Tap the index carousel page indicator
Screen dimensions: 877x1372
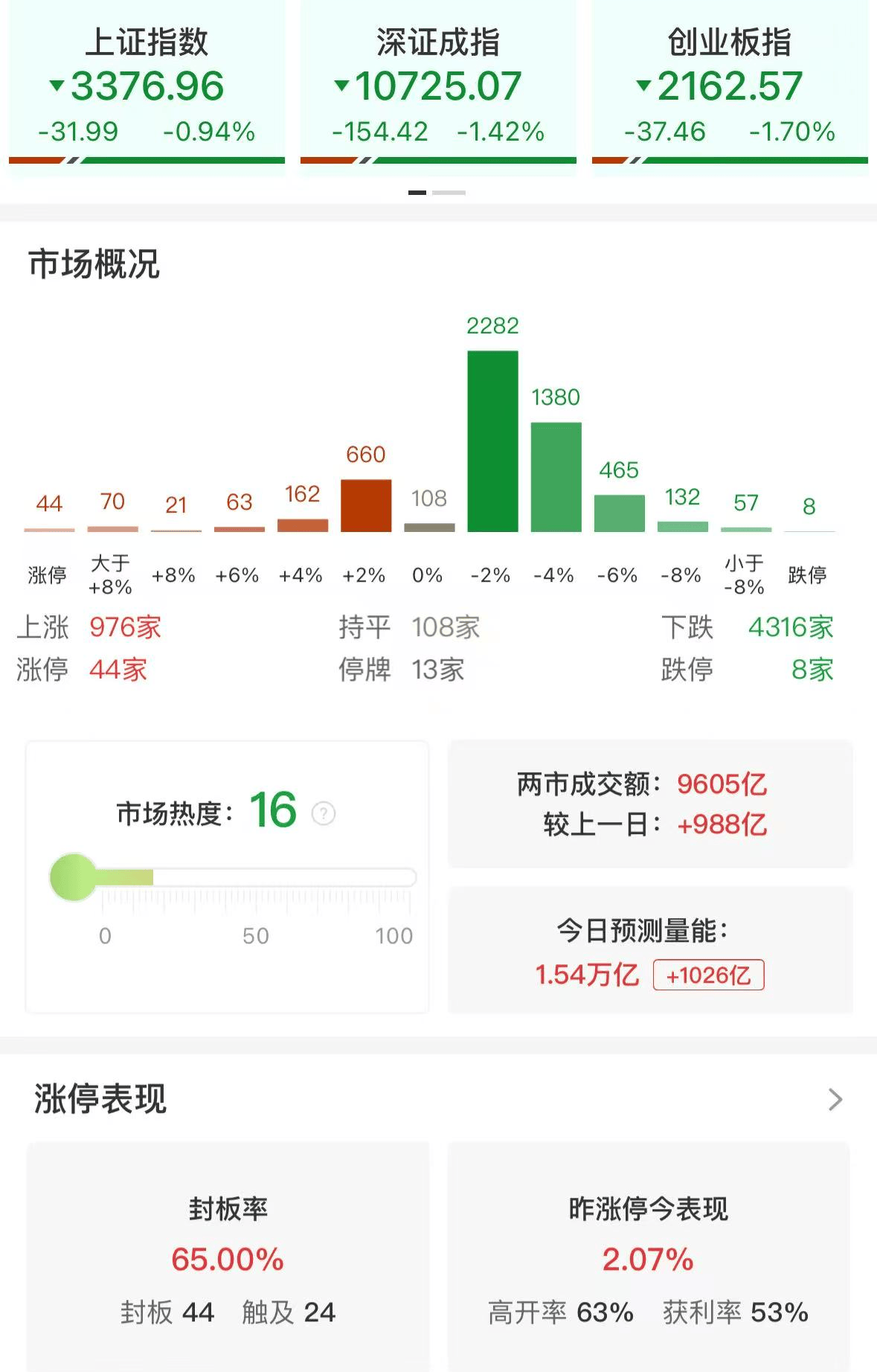[437, 193]
